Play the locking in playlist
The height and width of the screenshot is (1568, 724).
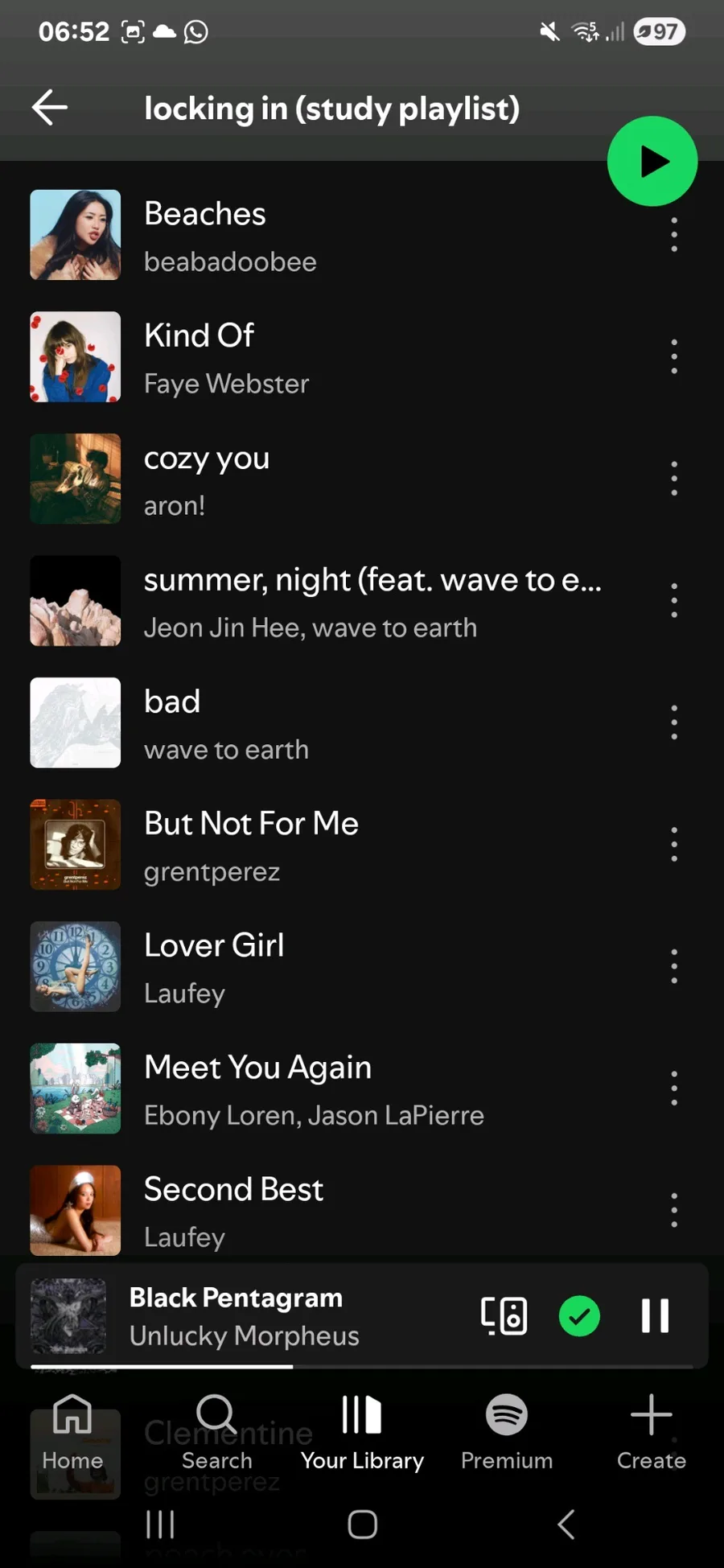[x=652, y=162]
